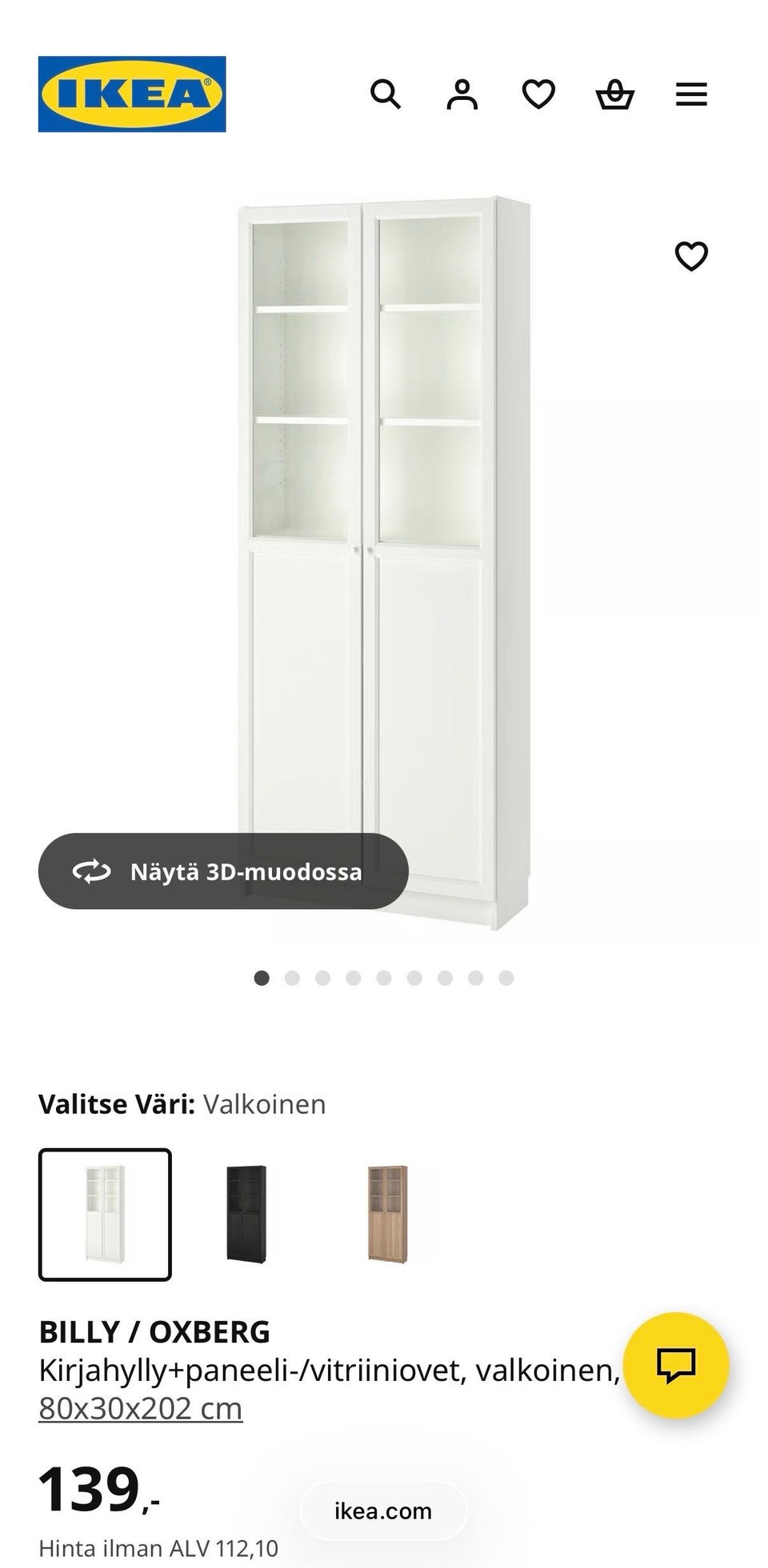The image size is (768, 1568).
Task: Click the 3D rotation icon in the overlay button
Action: [93, 872]
